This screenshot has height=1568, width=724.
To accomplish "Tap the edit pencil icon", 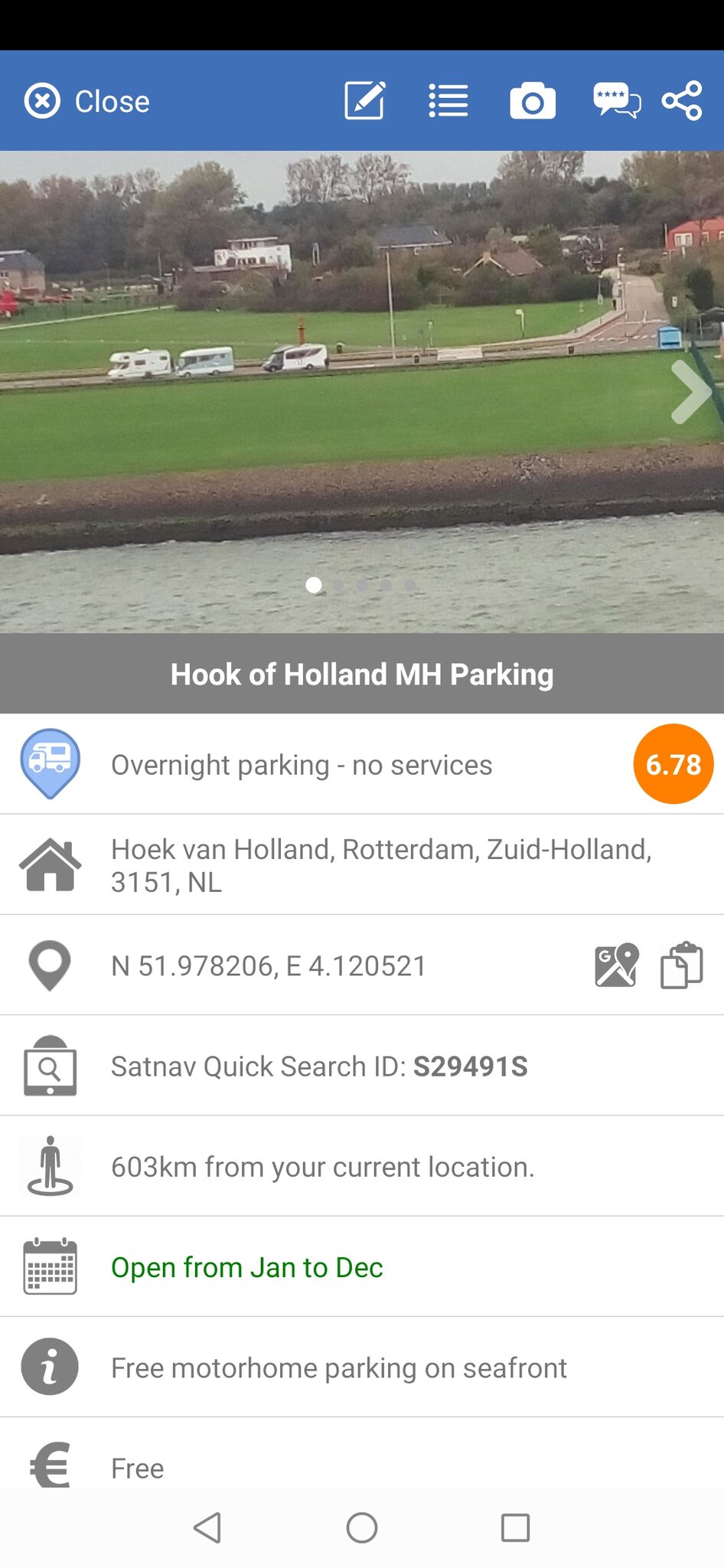I will tap(365, 101).
